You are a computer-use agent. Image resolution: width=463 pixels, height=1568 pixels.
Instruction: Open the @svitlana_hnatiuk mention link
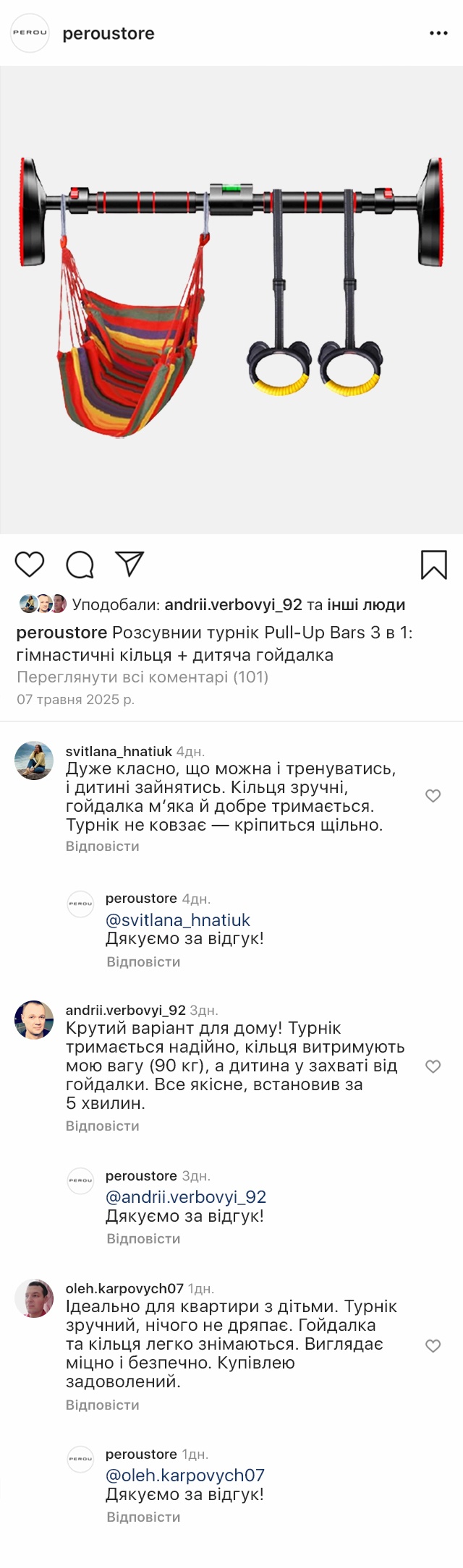tap(178, 920)
